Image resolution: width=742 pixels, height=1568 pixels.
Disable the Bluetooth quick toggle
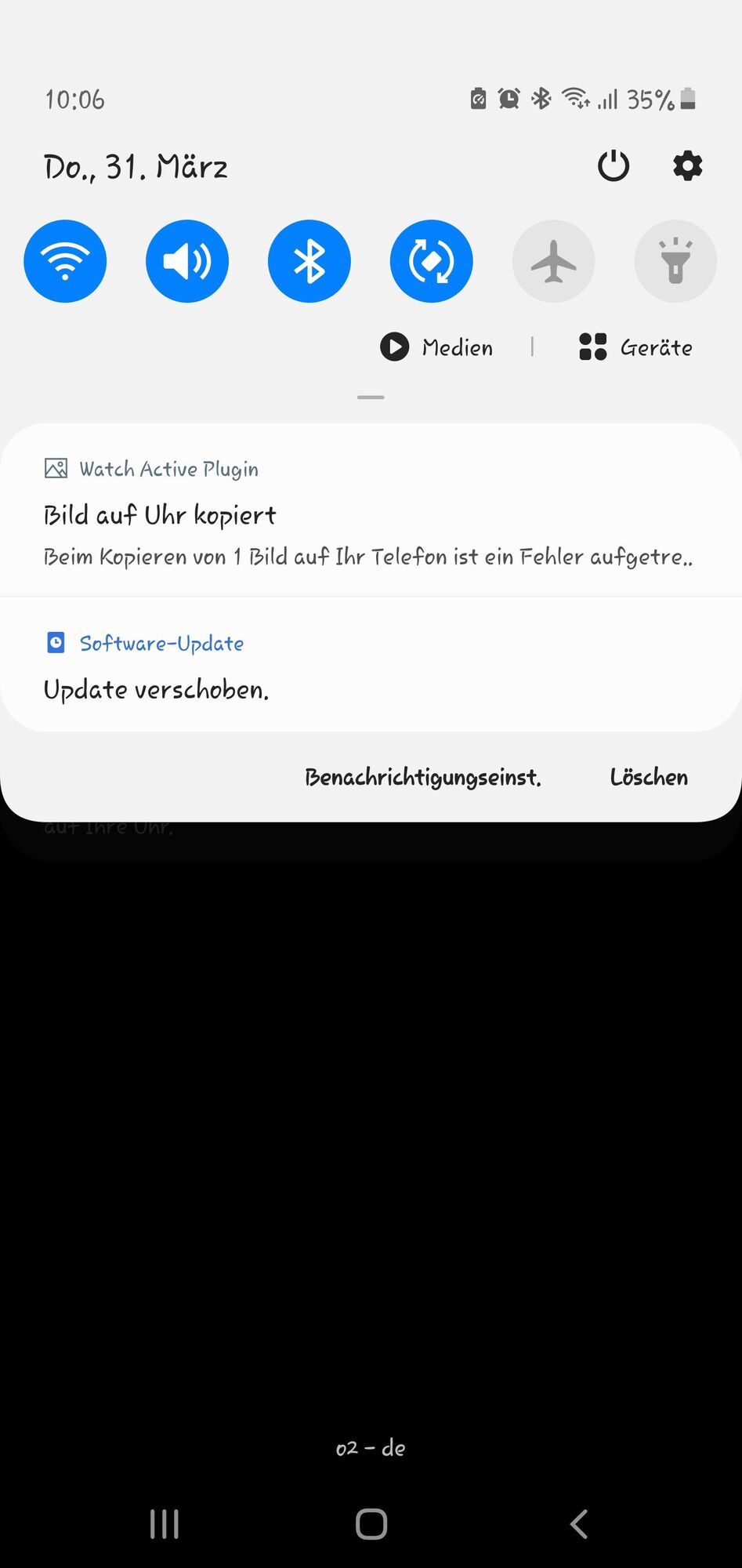click(x=309, y=261)
